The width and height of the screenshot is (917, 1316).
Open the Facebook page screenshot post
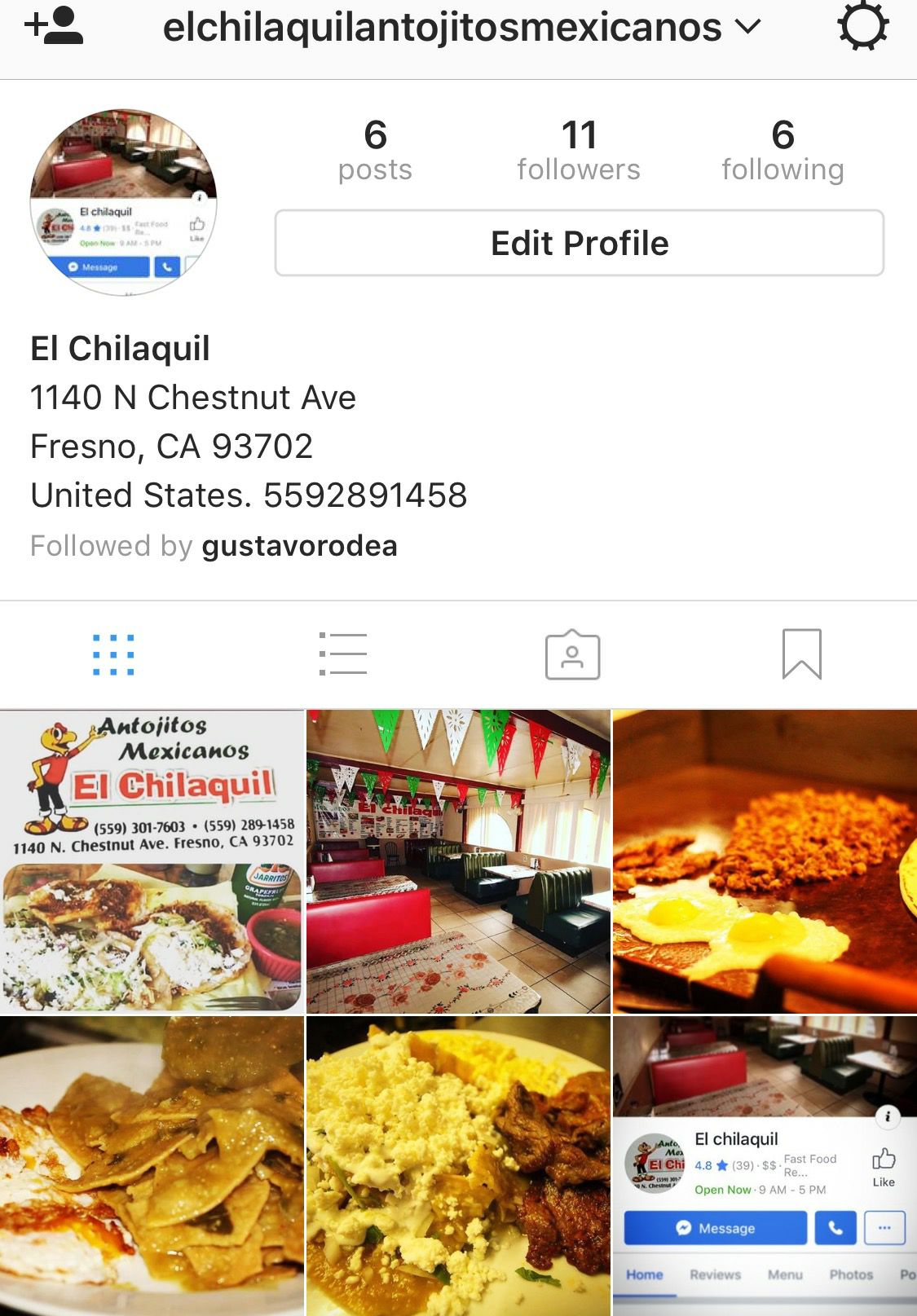[765, 1165]
